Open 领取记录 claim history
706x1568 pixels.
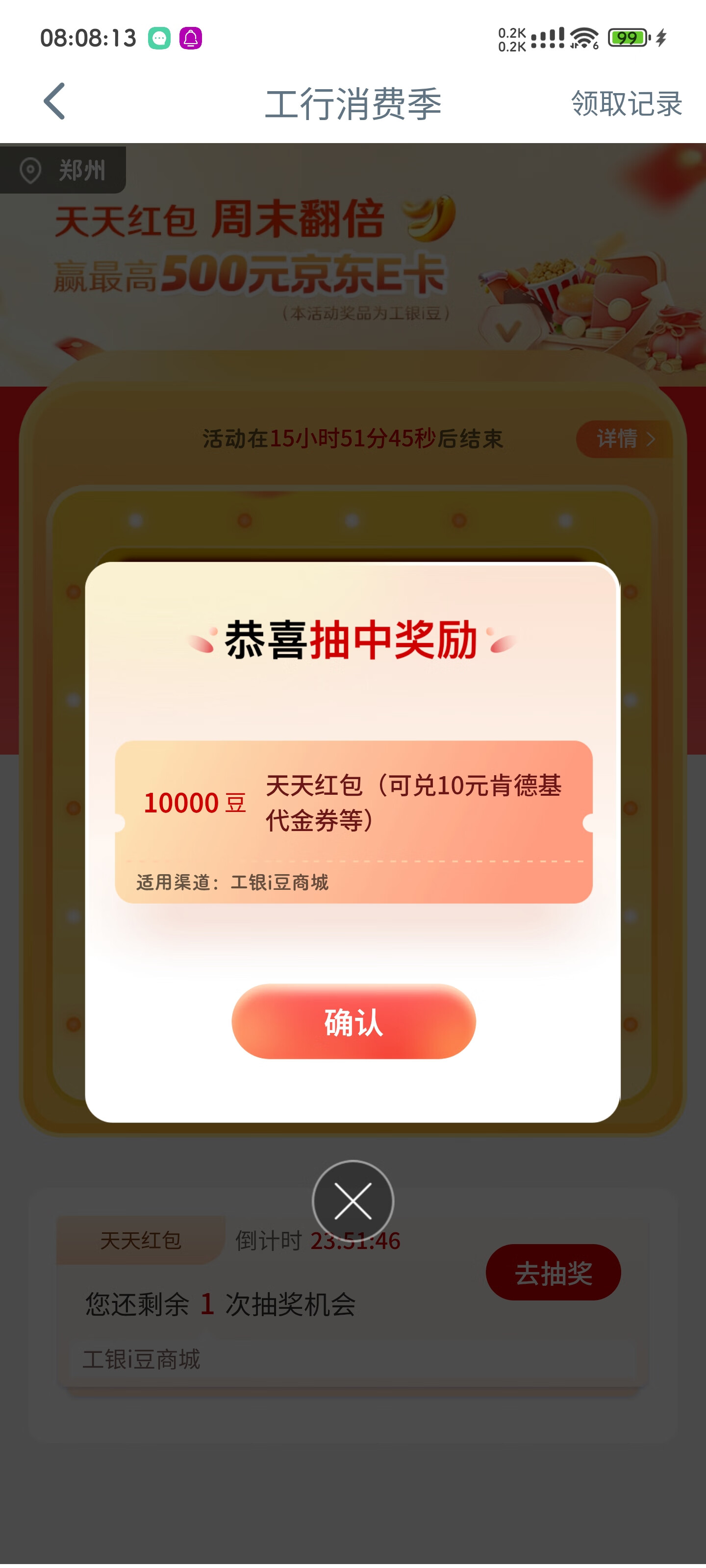(x=626, y=103)
